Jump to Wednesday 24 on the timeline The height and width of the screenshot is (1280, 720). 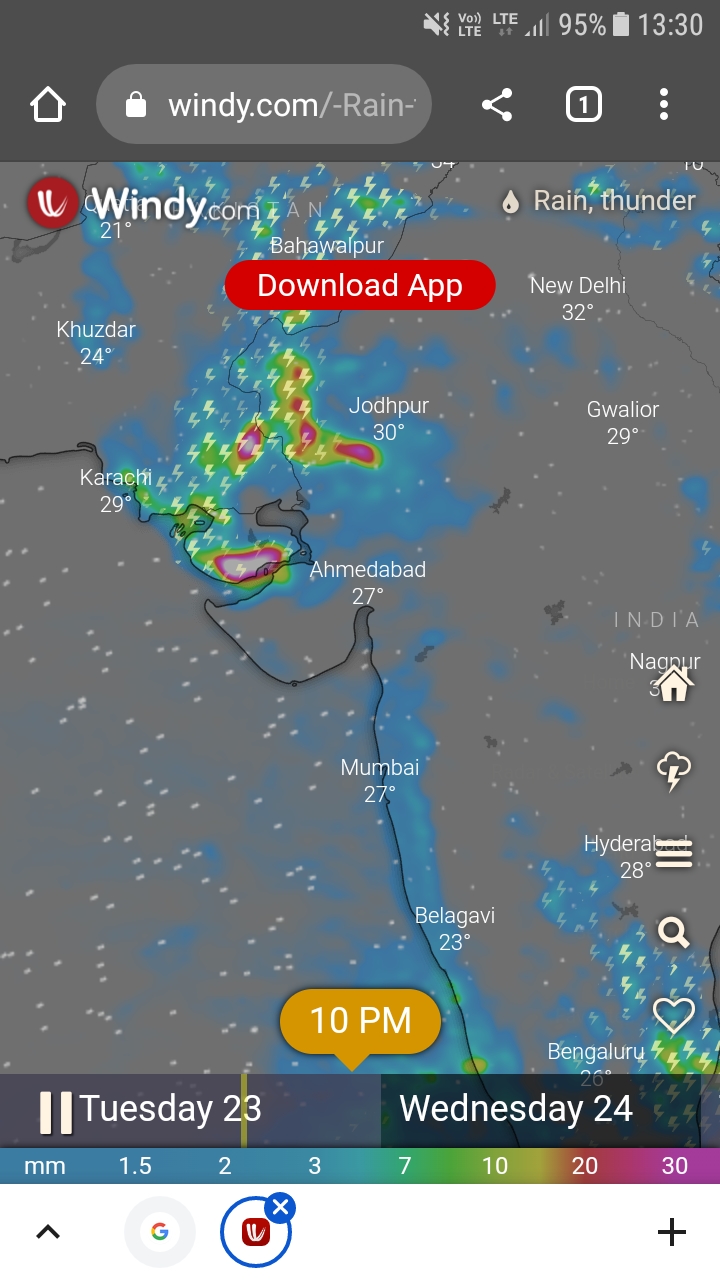pyautogui.click(x=515, y=1109)
